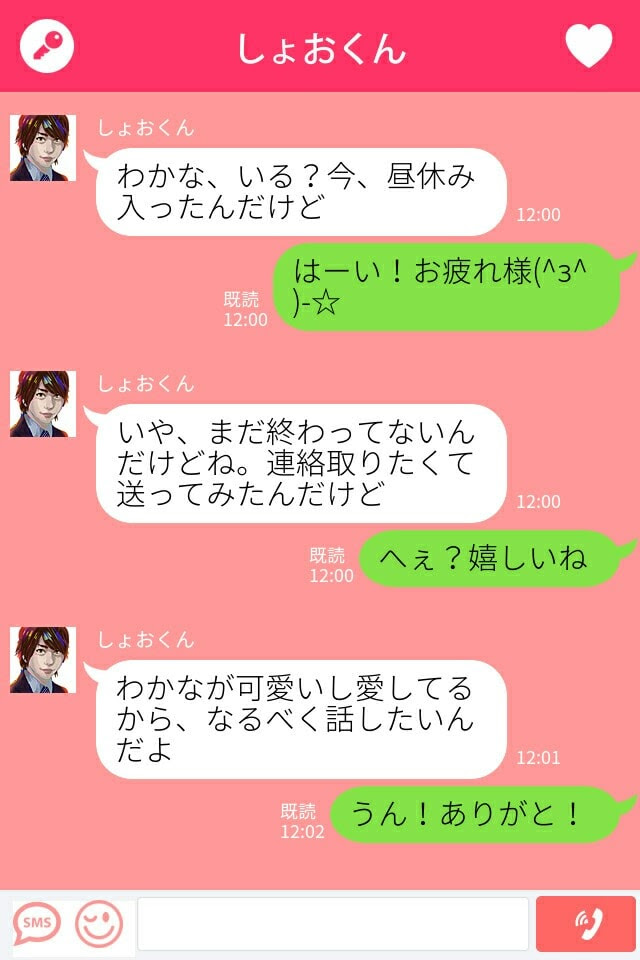Tap the white heart icon

(x=588, y=45)
